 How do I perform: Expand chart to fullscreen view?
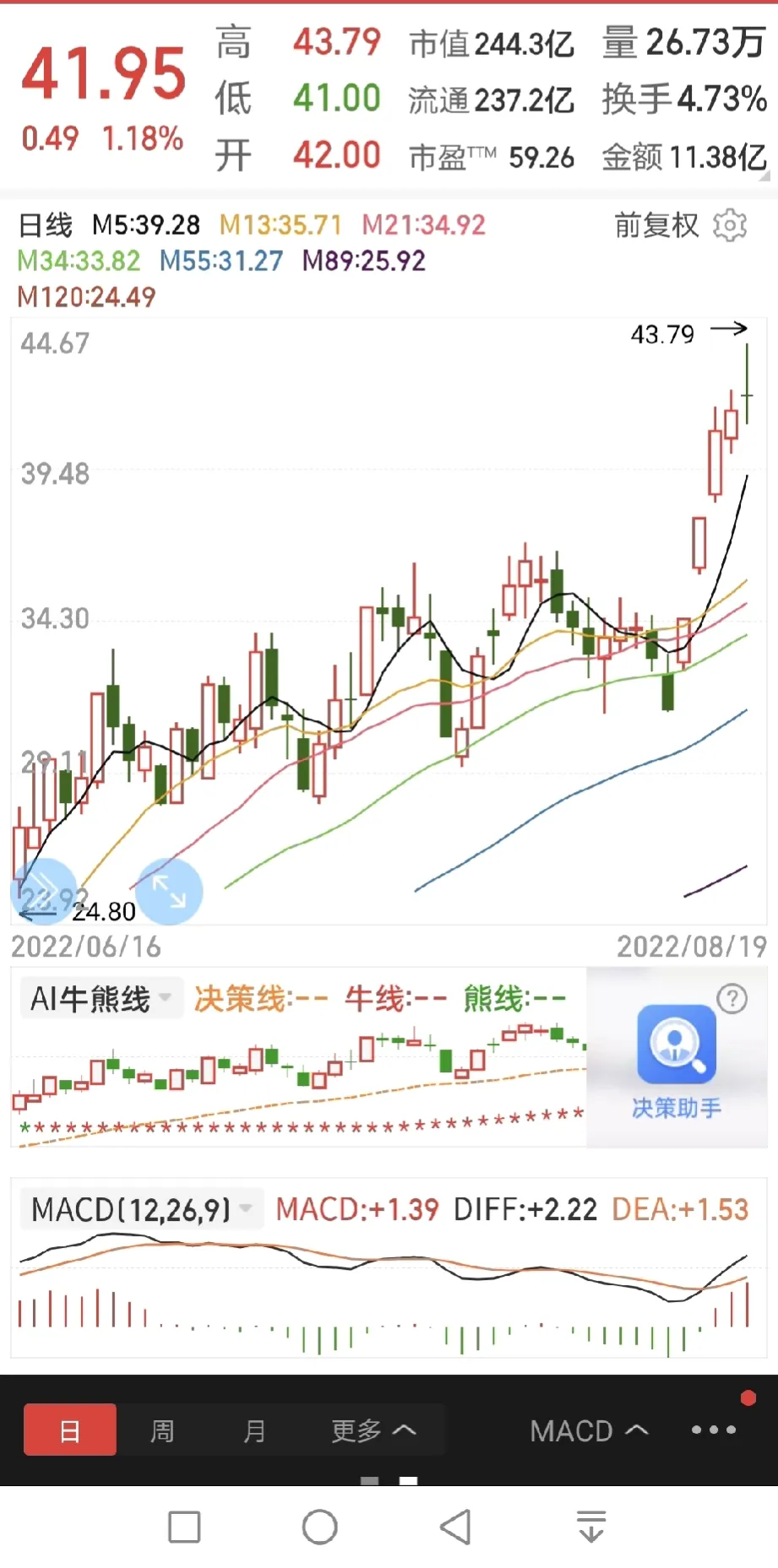coord(169,892)
